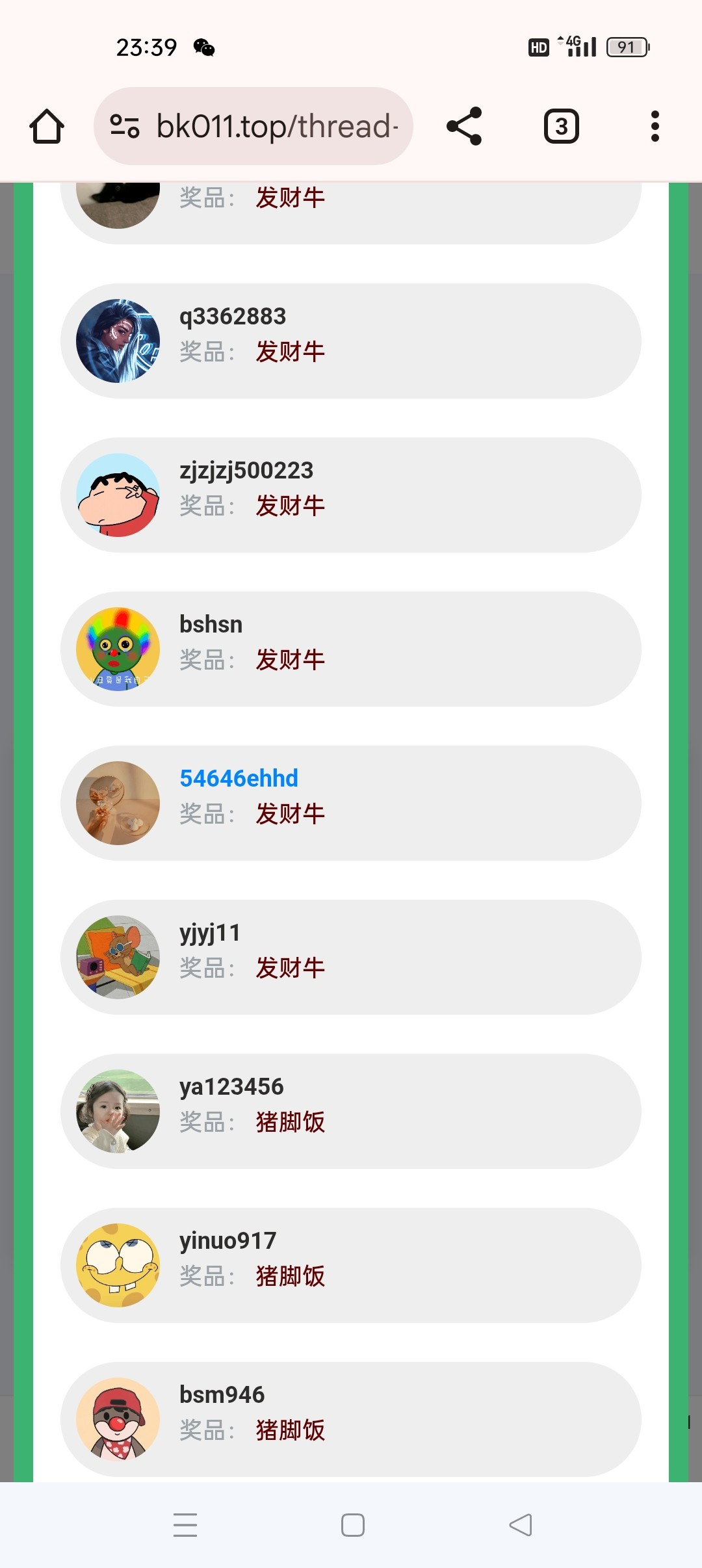
Task: Open the zjzjzj500223 winner row
Action: click(x=351, y=495)
